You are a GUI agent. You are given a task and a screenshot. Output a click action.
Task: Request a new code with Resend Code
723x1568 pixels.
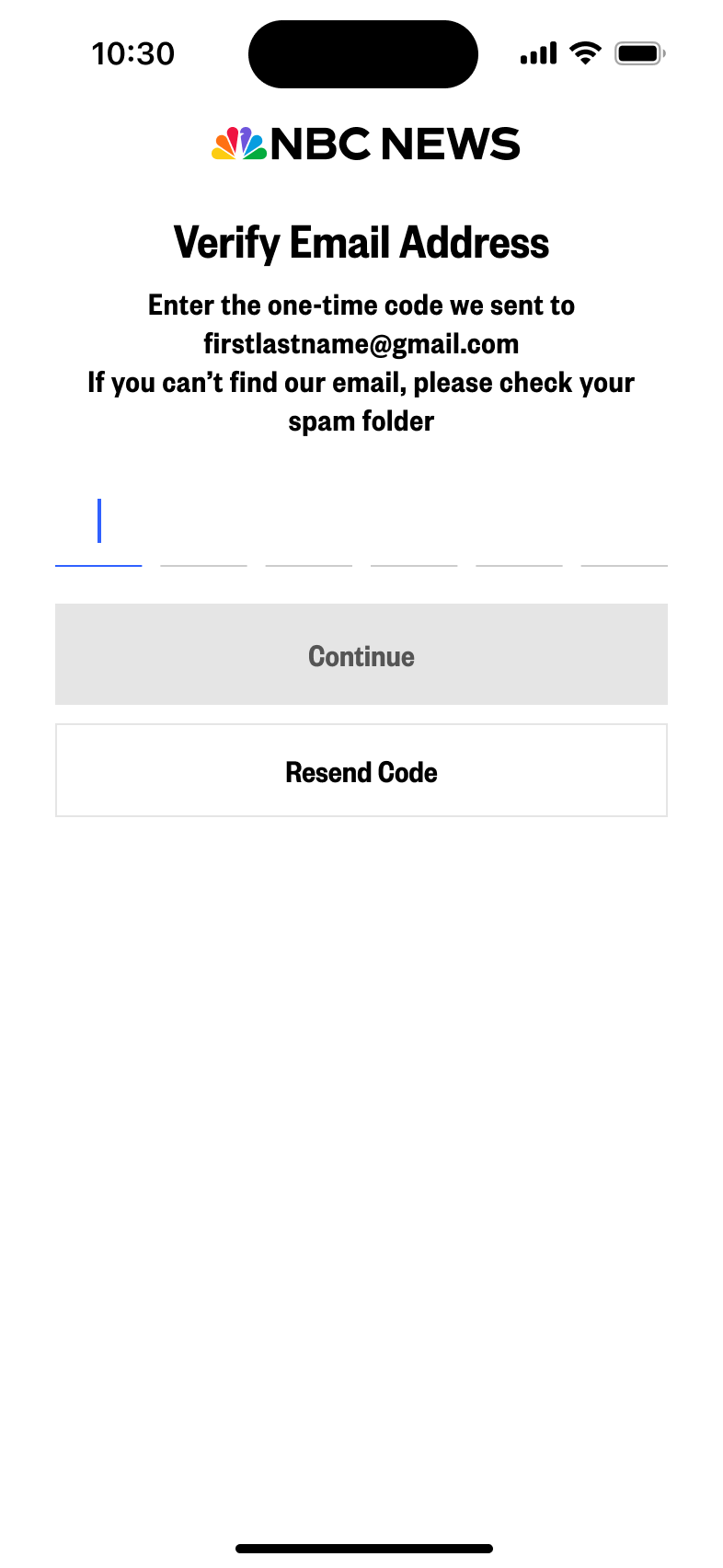[x=361, y=770]
